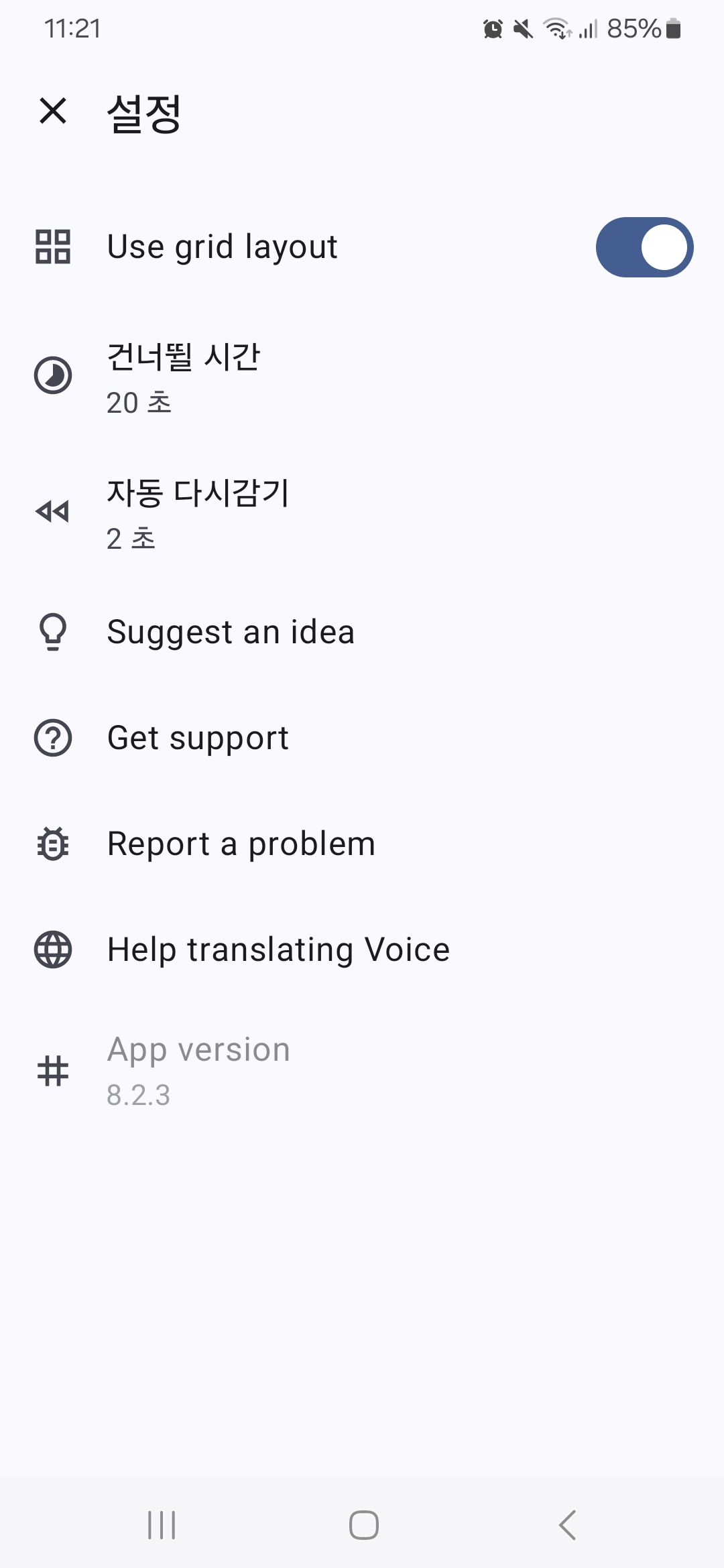Close the 설정 settings screen
724x1568 pixels.
click(53, 111)
